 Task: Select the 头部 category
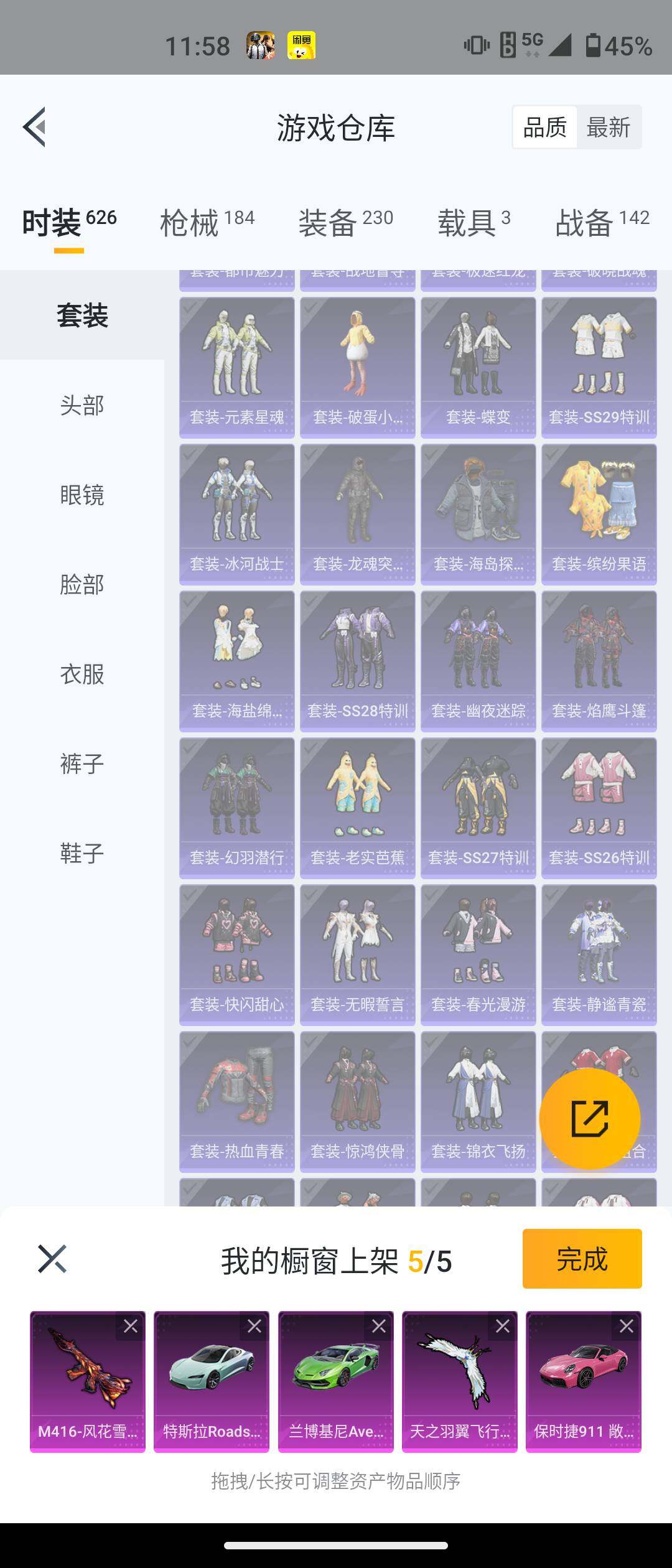coord(82,405)
